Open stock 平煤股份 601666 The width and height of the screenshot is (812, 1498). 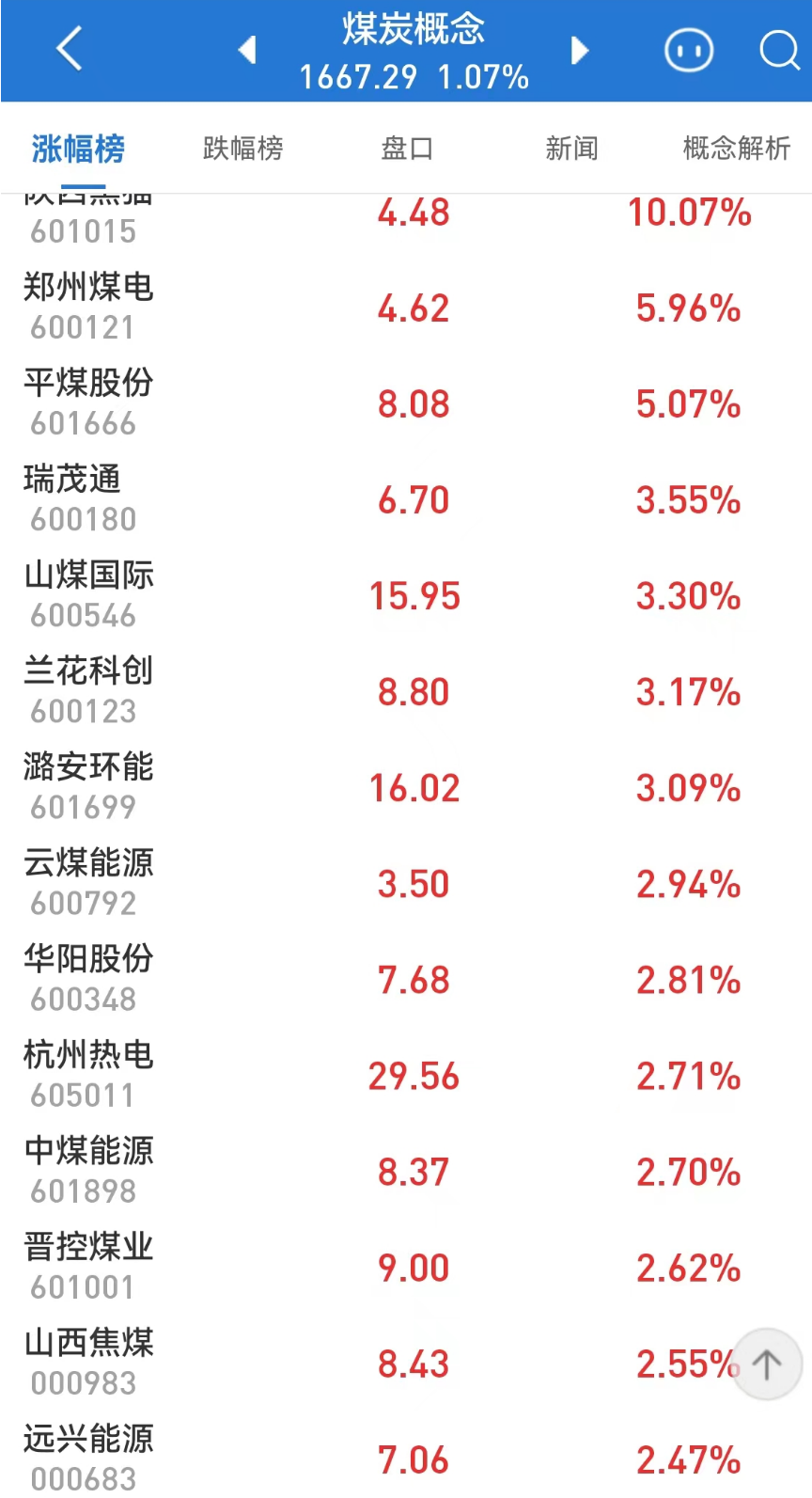[406, 403]
